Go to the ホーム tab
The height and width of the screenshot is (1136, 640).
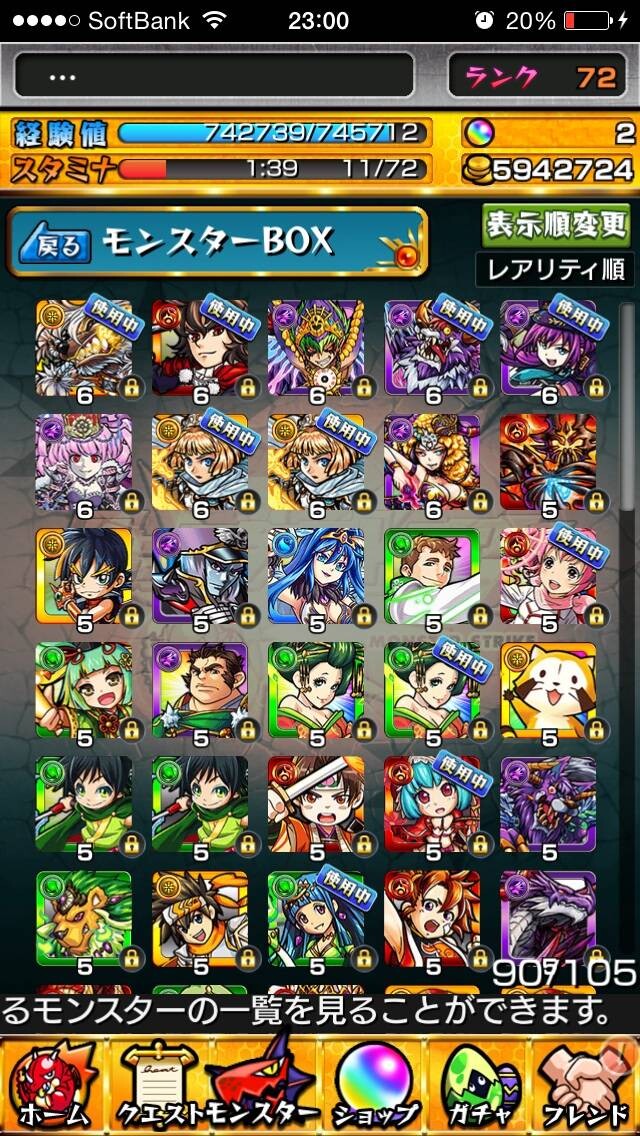point(53,1085)
